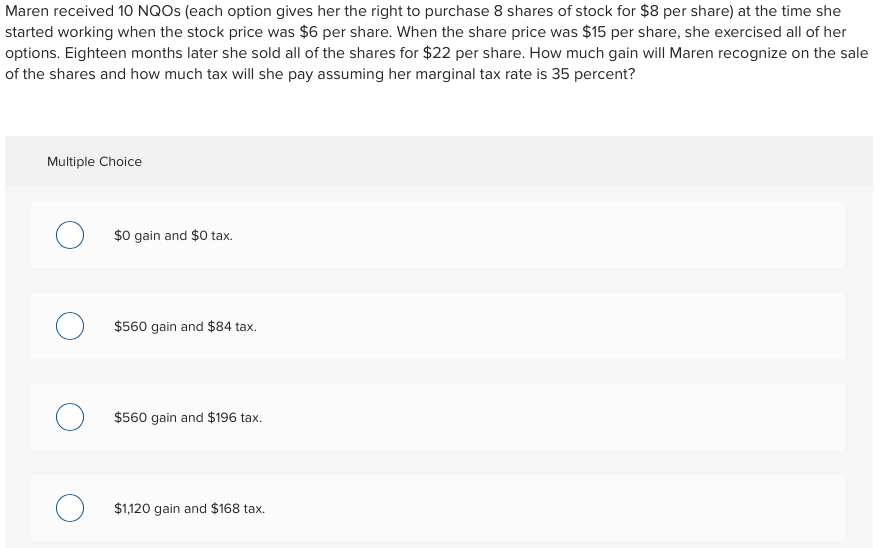
Task: Pick the '$560 gain and $196 tax' choice
Action: [x=69, y=418]
